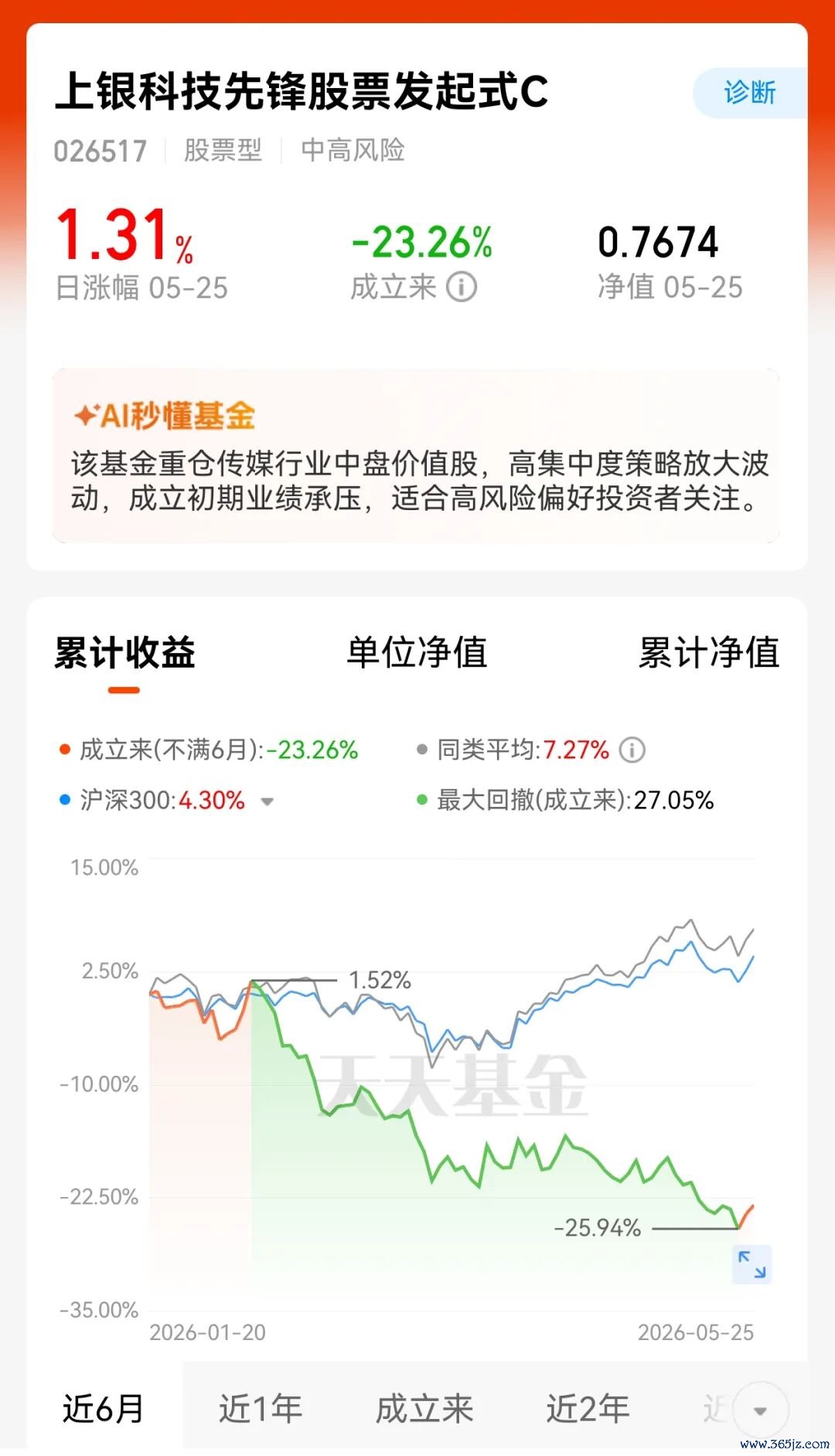The height and width of the screenshot is (1456, 835).
Task: Tap info icon next to 成立来
Action: (462, 287)
